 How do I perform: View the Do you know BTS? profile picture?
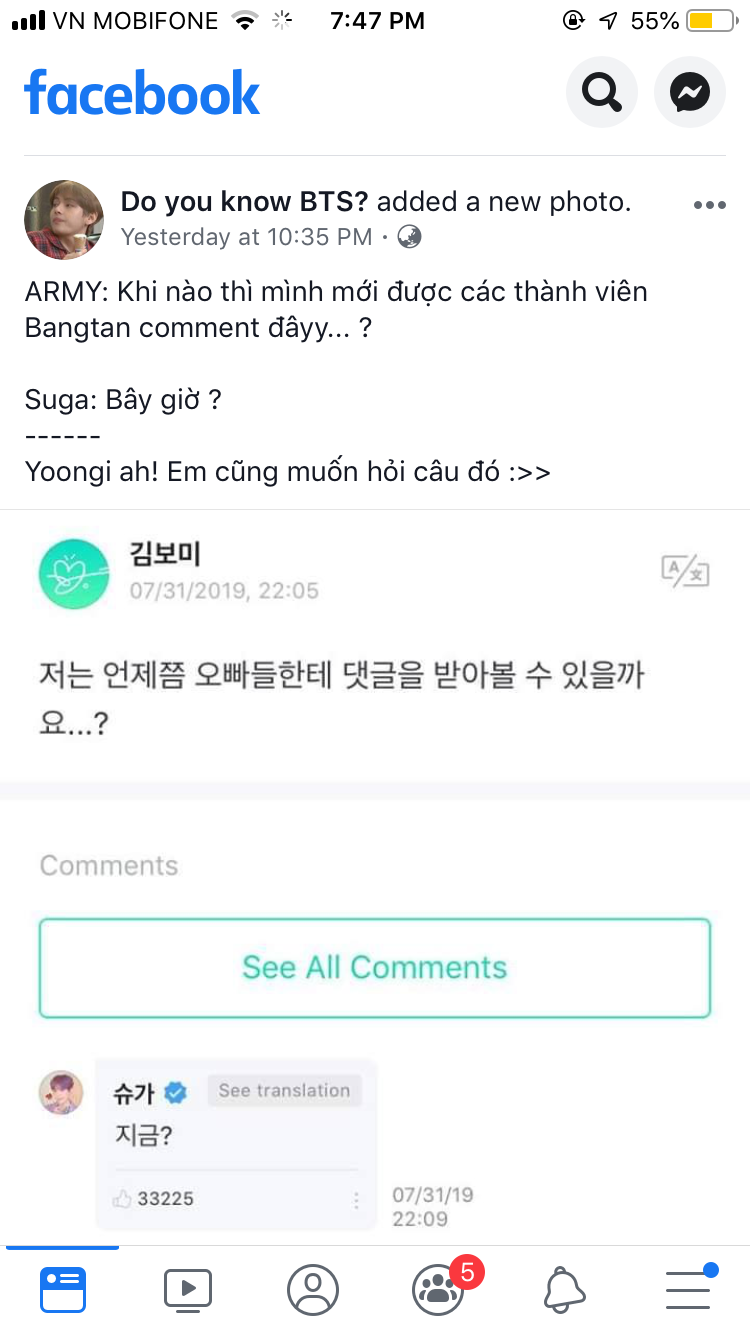point(64,220)
